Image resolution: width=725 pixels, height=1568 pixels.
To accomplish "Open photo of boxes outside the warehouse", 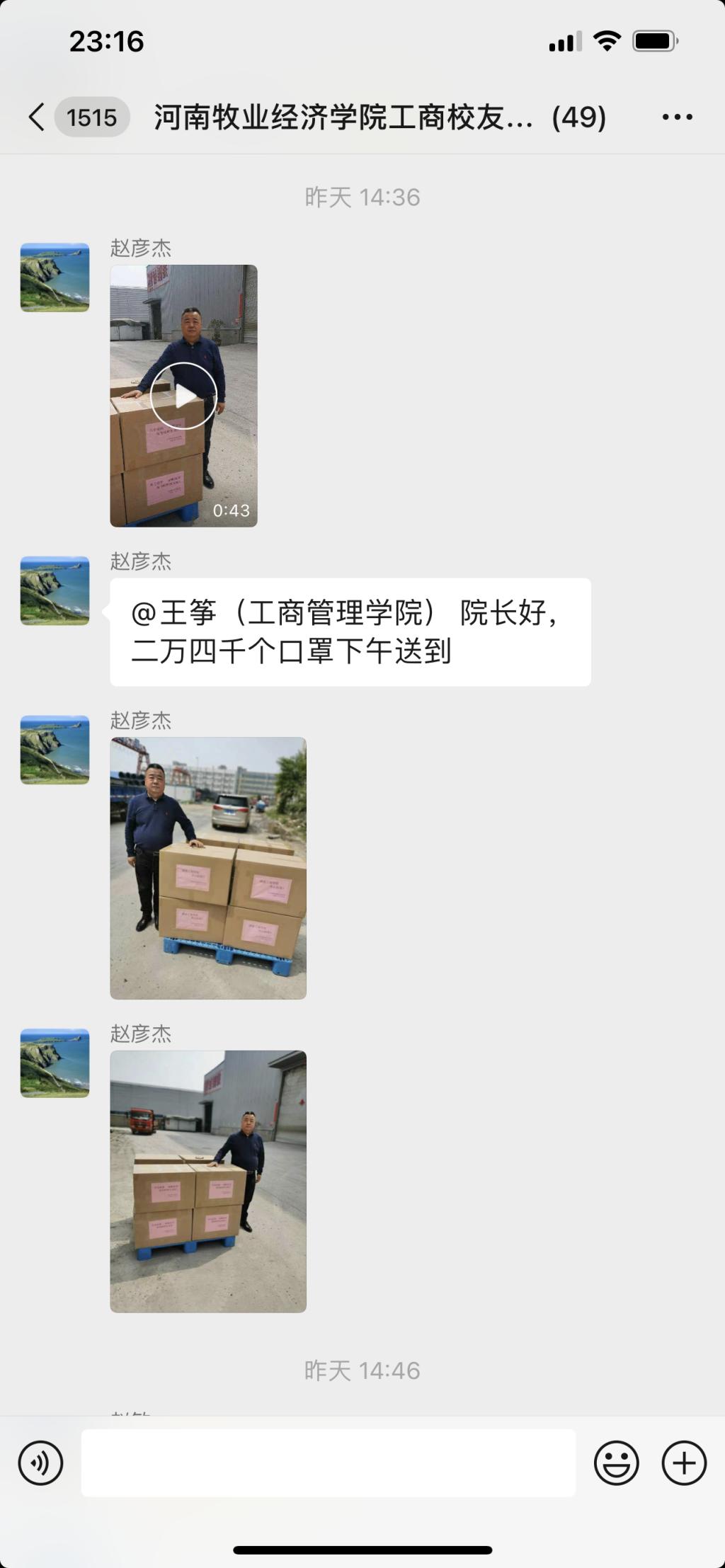I will point(208,1181).
